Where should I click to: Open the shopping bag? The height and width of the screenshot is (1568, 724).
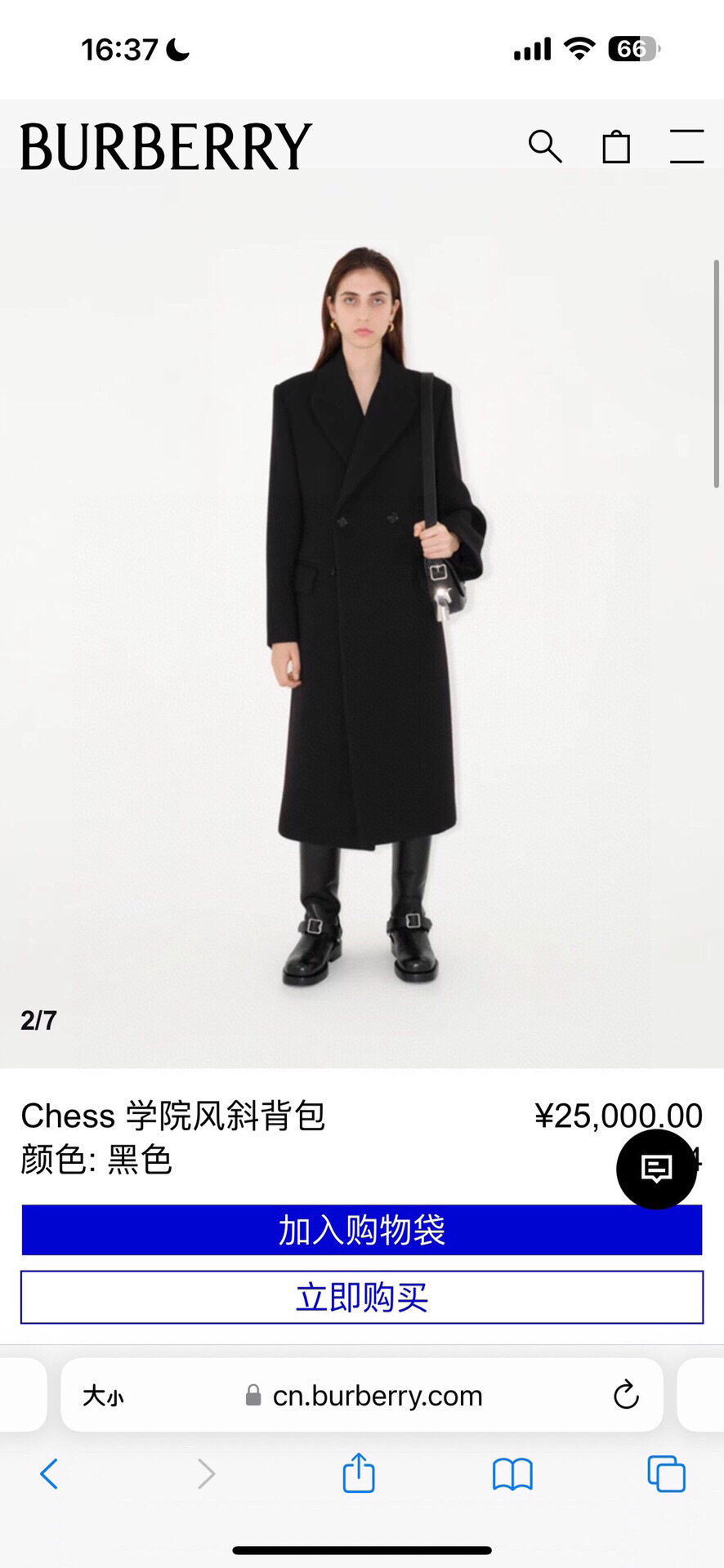[x=616, y=147]
